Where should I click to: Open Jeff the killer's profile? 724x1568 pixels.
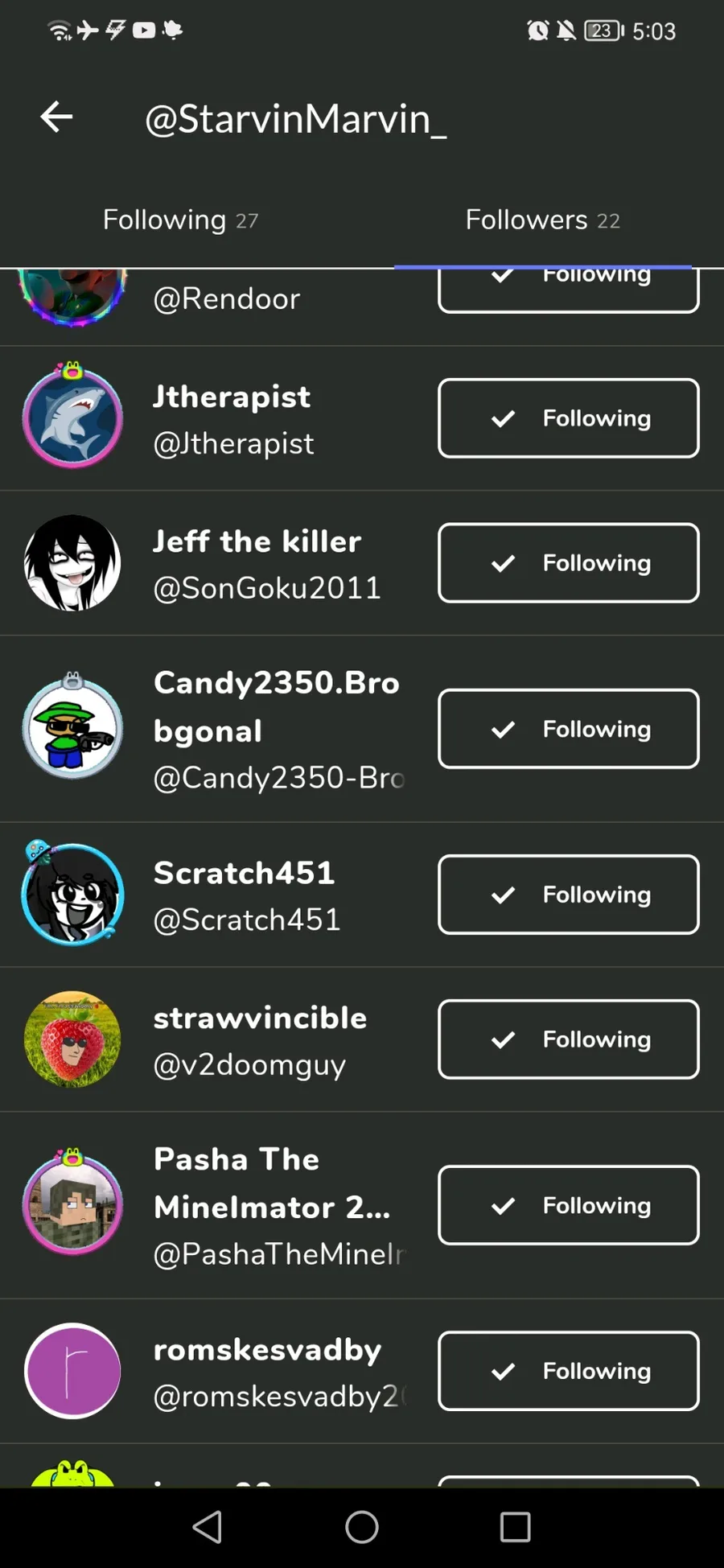tap(257, 563)
